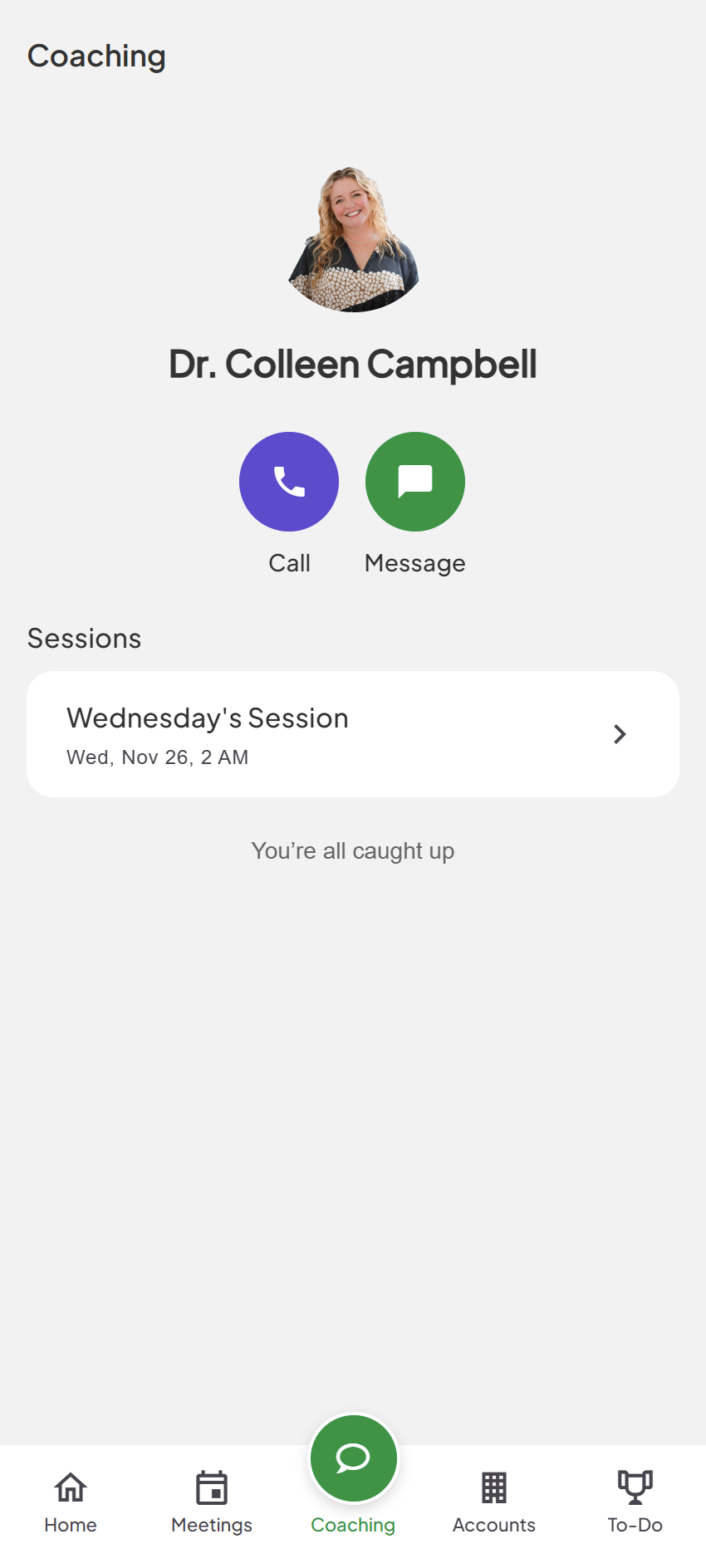Open Wednesday's Session details
Screen dimensions: 706x1568
tap(353, 734)
